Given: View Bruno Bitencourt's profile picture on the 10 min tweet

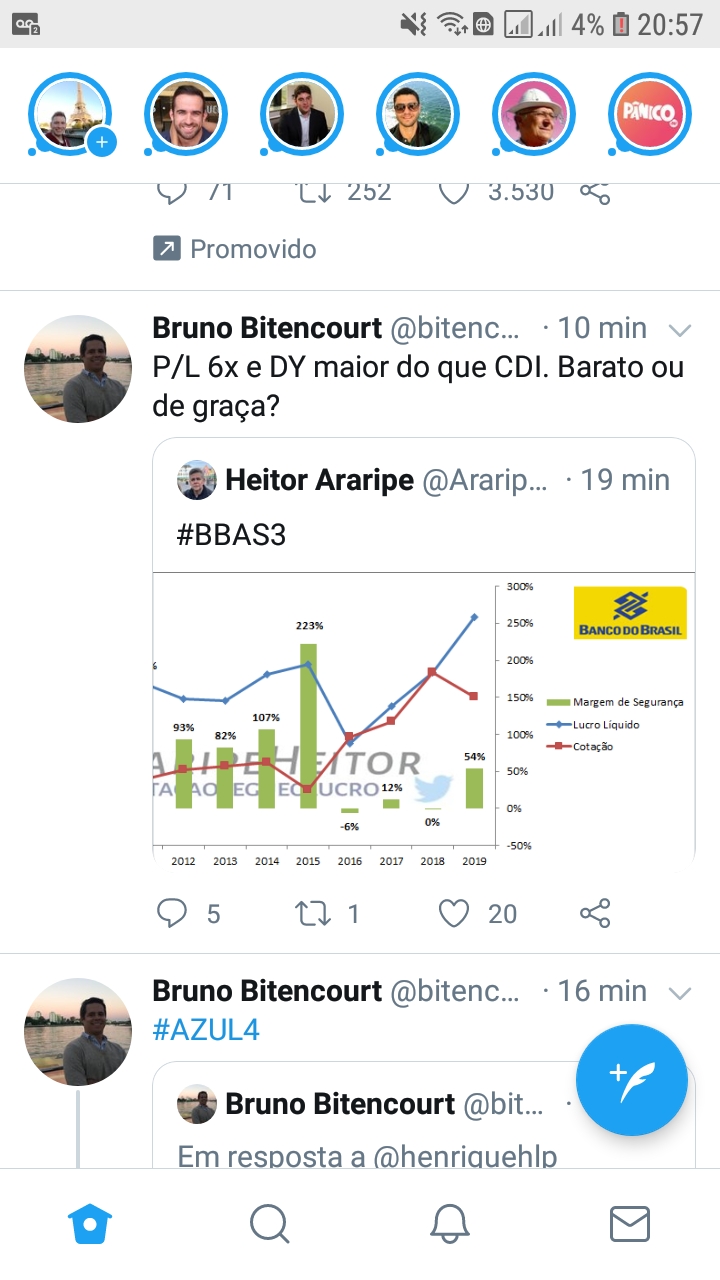Looking at the screenshot, I should [78, 369].
